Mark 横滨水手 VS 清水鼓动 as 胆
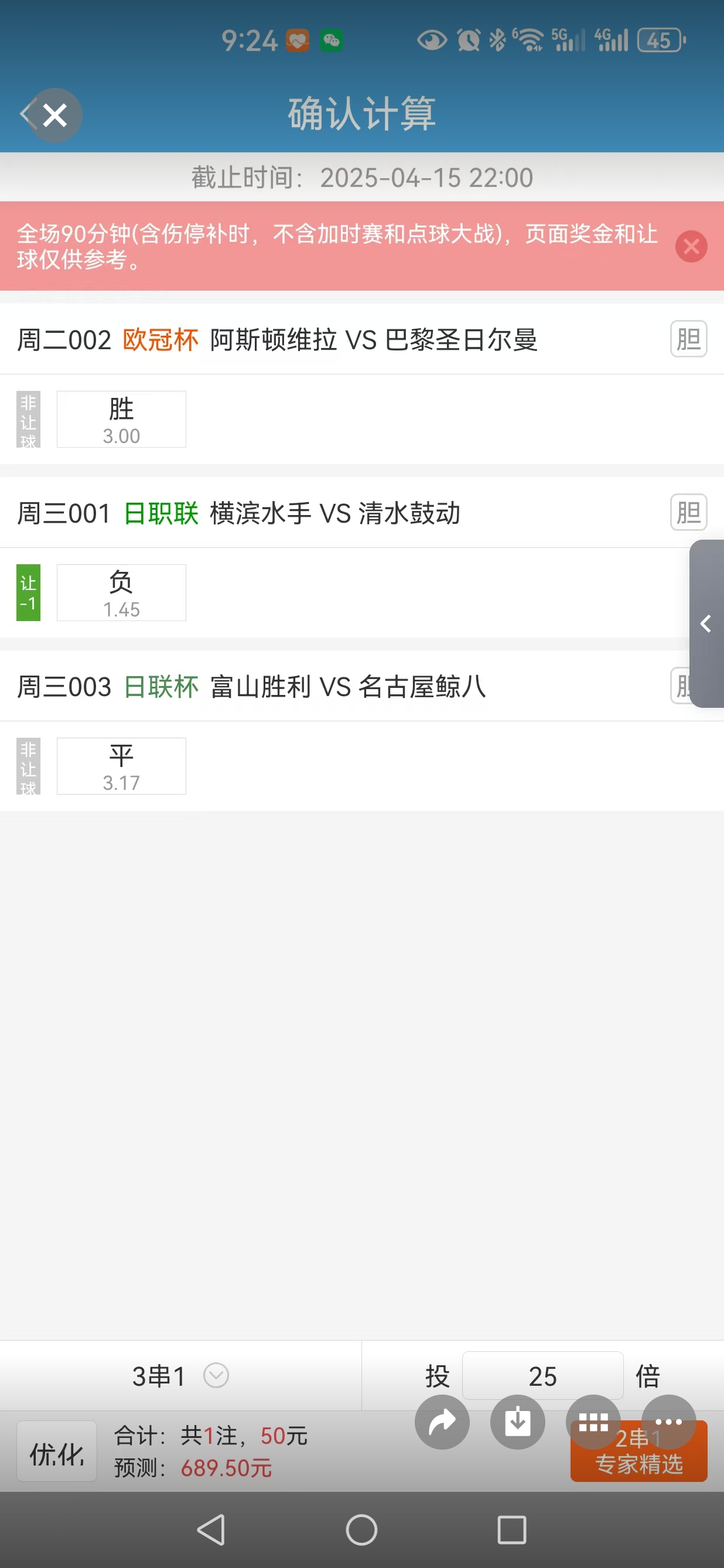The height and width of the screenshot is (1568, 724). [x=688, y=513]
